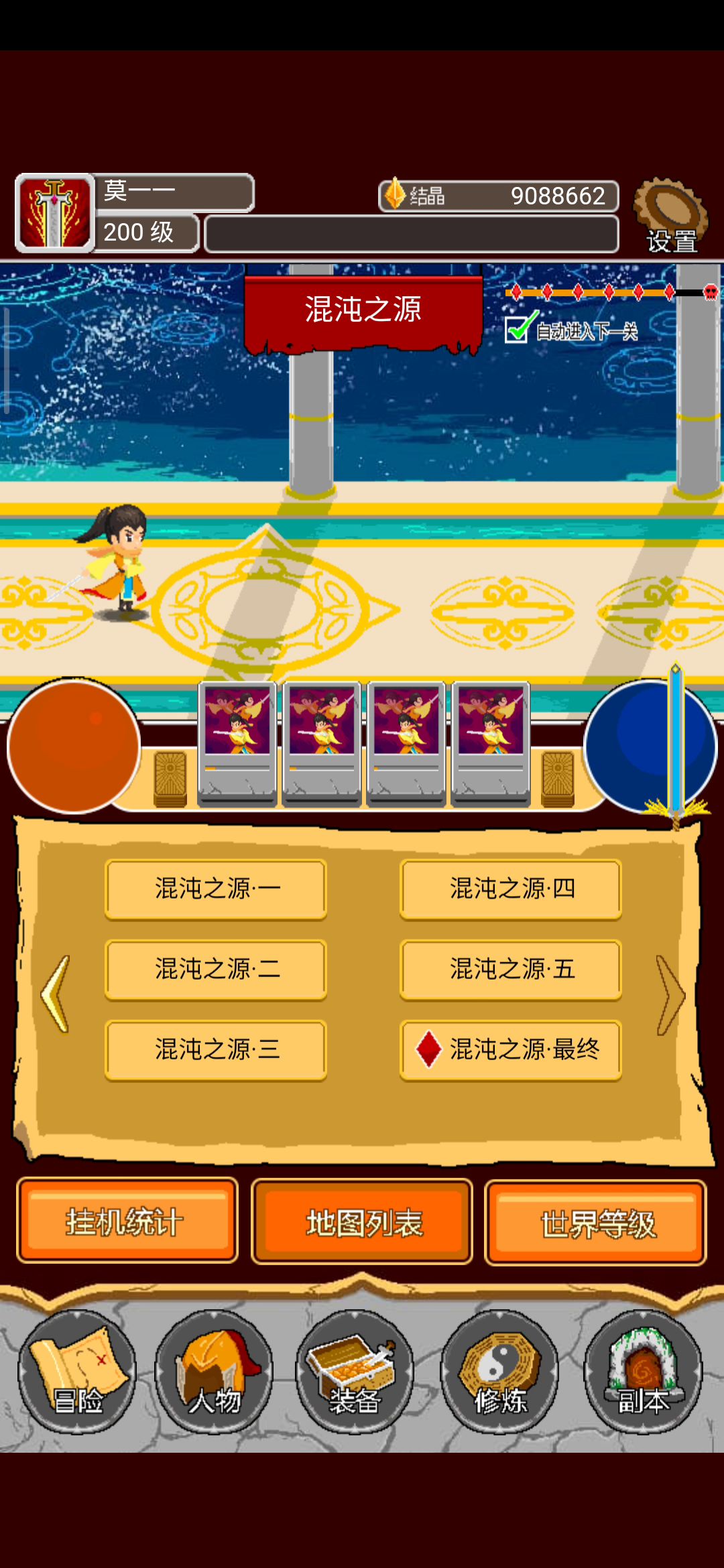Tap the player avatar 莫一一
The image size is (724, 1568).
pyautogui.click(x=55, y=213)
